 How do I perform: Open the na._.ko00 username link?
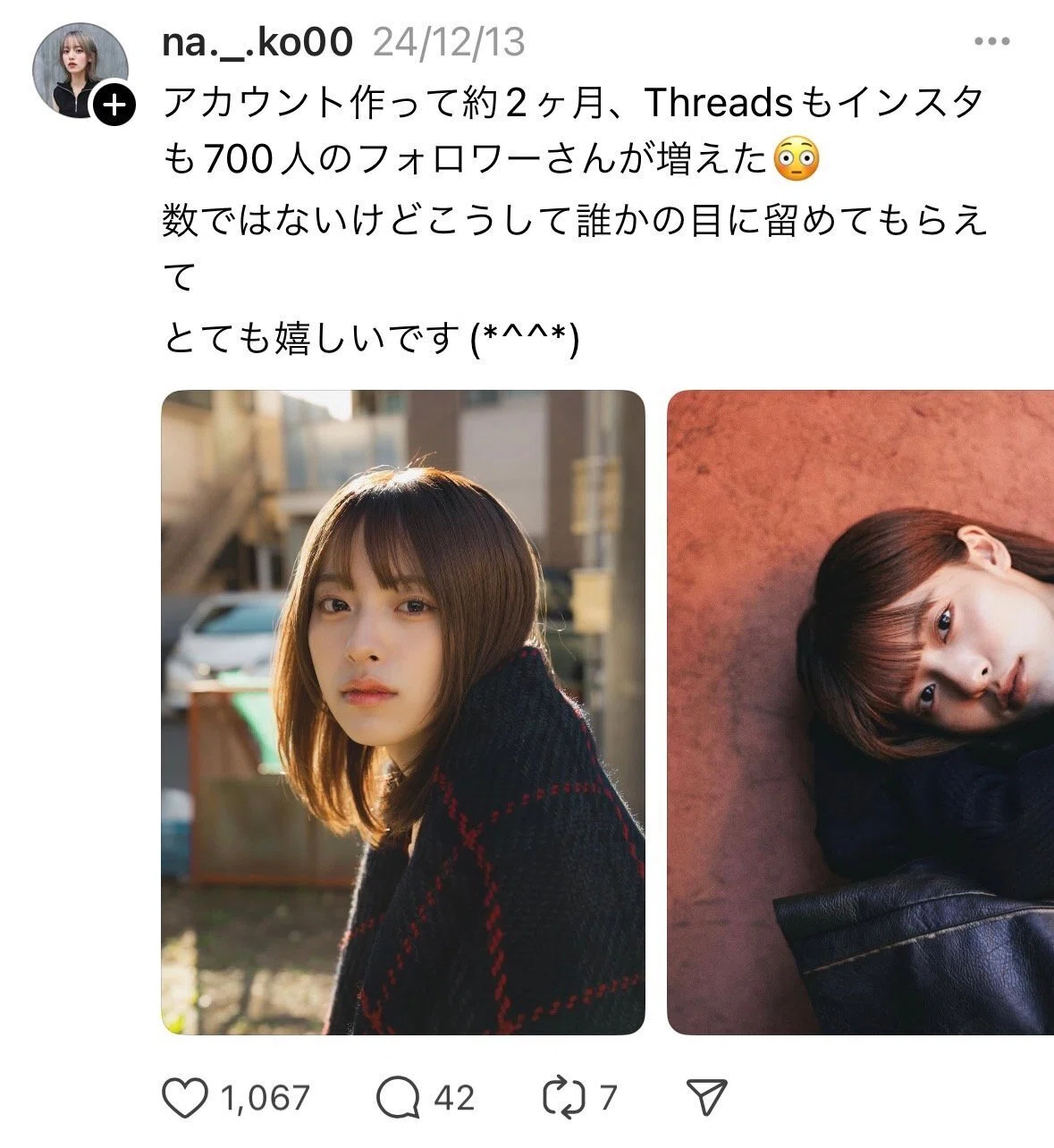click(x=257, y=42)
